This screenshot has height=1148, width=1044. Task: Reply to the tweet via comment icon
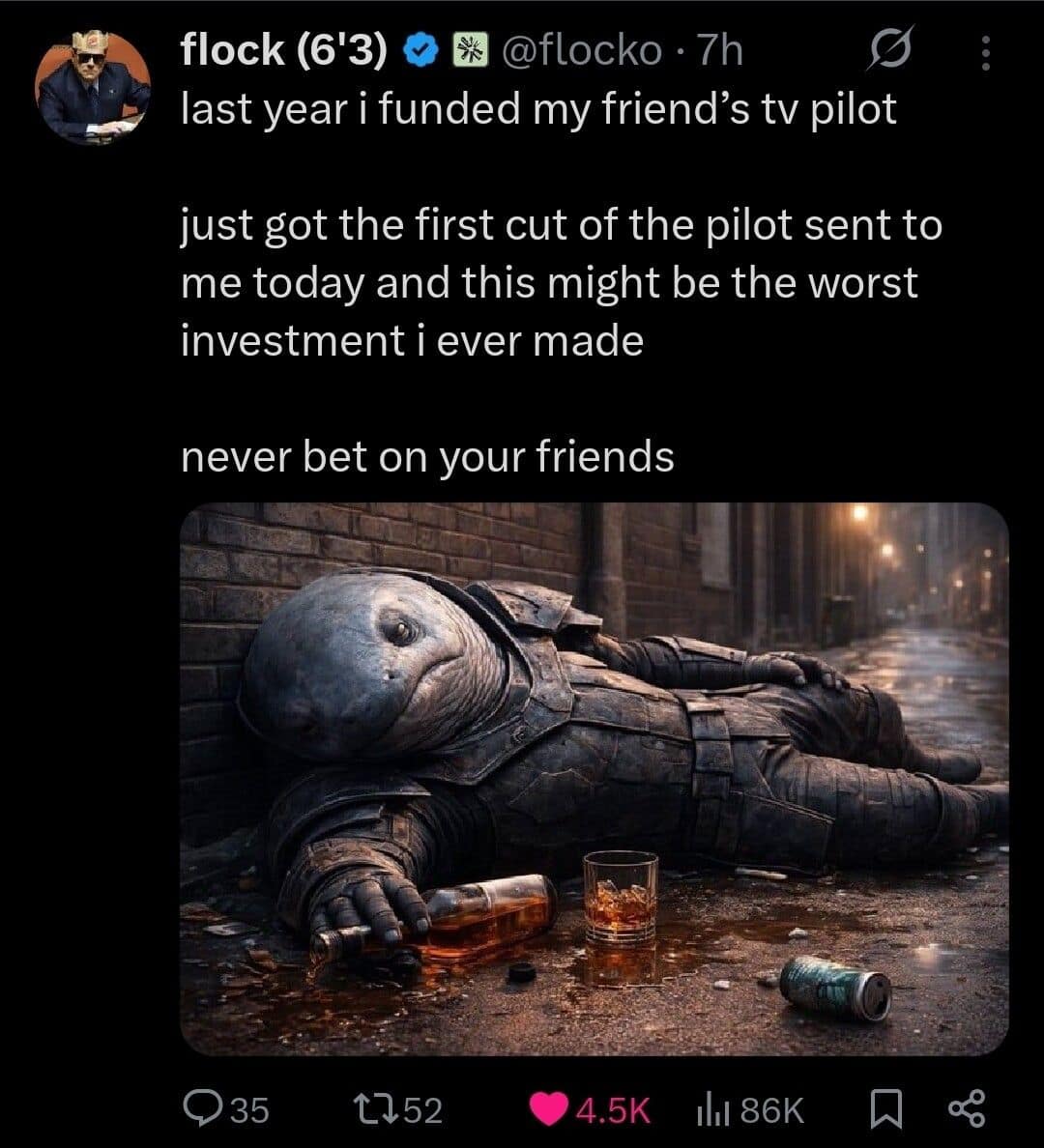[205, 1108]
